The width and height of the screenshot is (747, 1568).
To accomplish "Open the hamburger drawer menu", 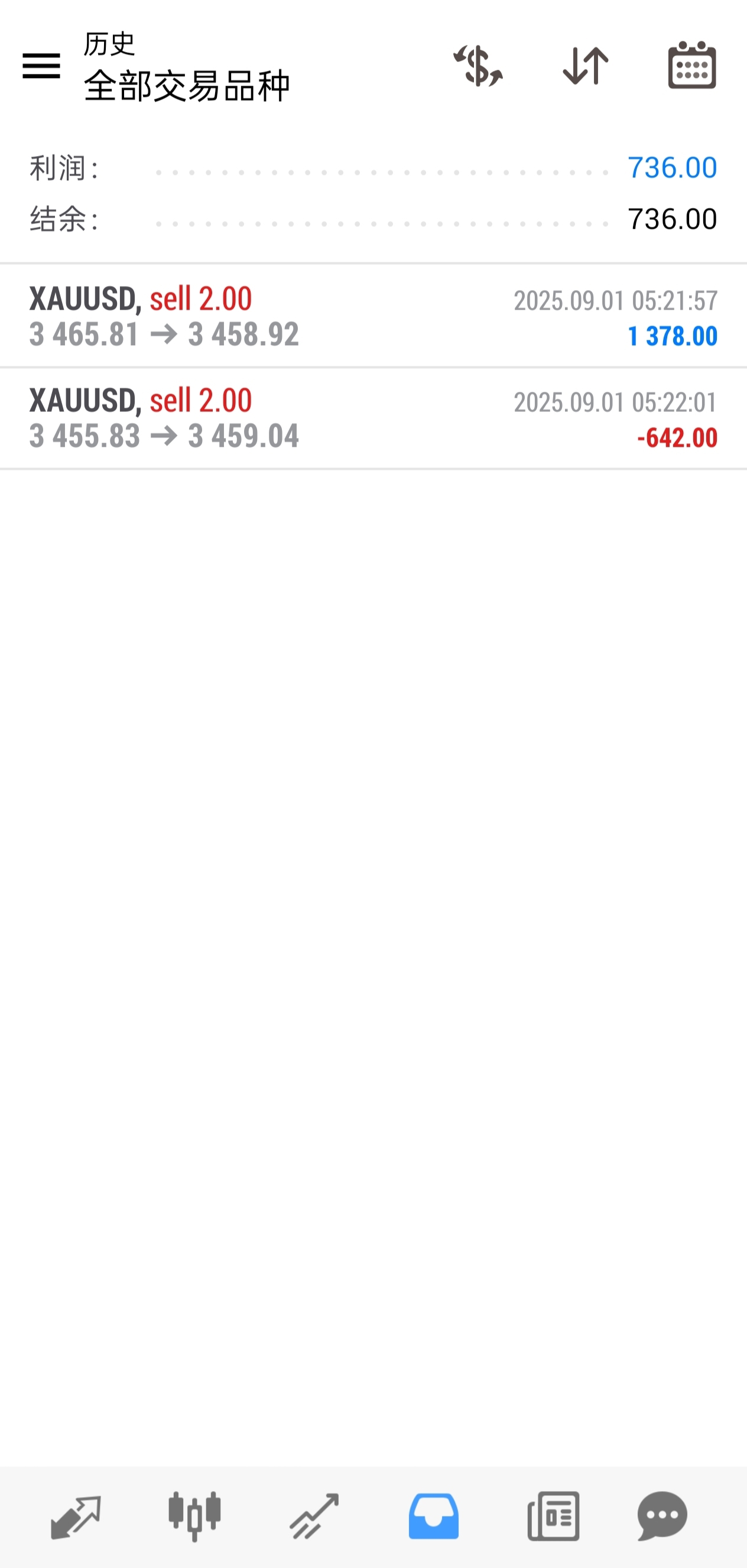I will coord(41,66).
